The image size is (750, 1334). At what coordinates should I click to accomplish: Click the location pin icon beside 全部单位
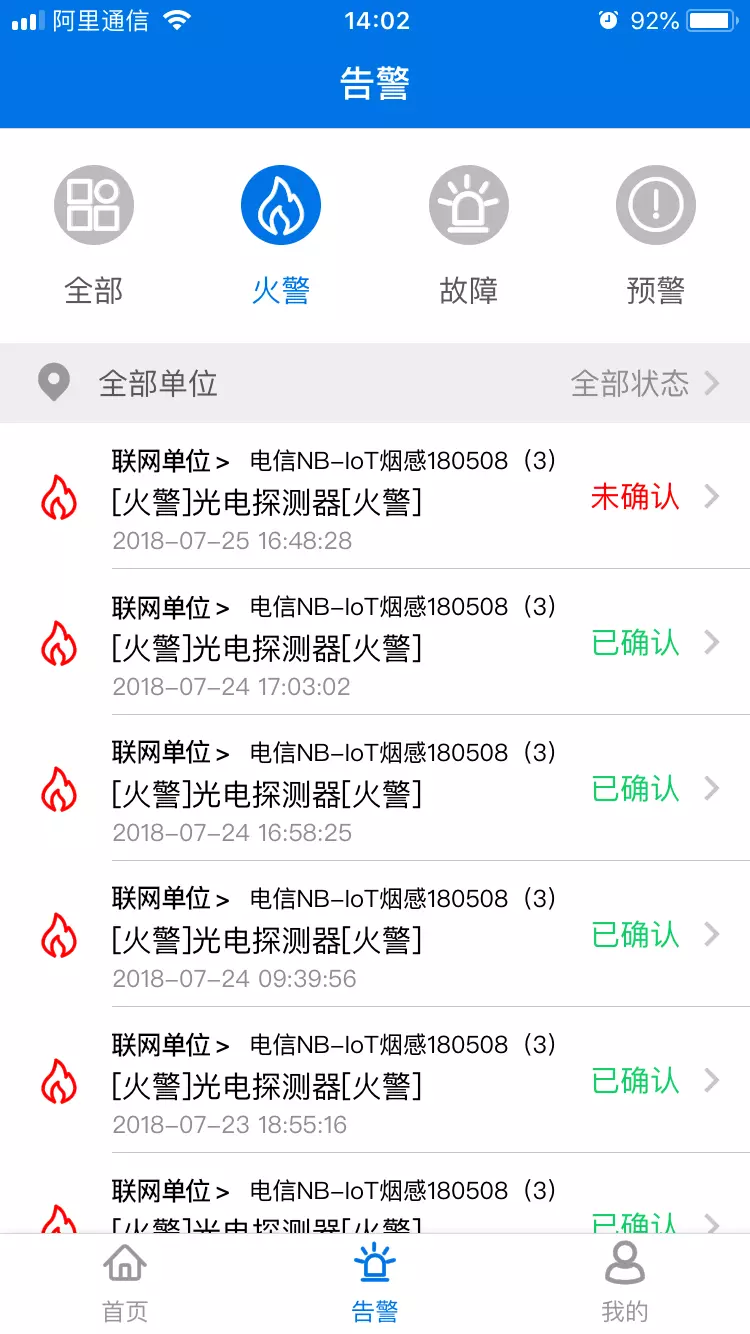click(x=55, y=382)
